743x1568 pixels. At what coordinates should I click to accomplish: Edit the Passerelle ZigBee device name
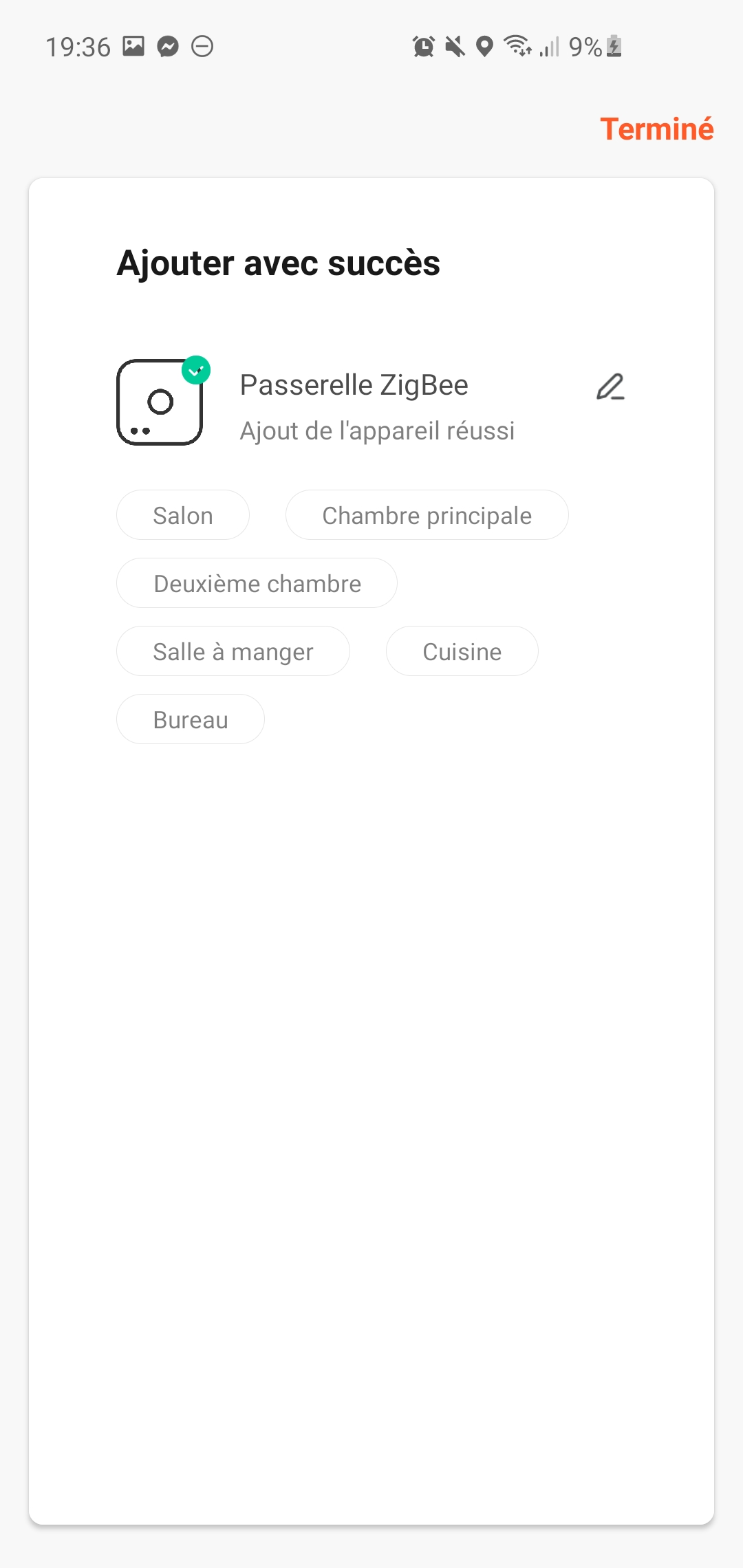tap(610, 386)
